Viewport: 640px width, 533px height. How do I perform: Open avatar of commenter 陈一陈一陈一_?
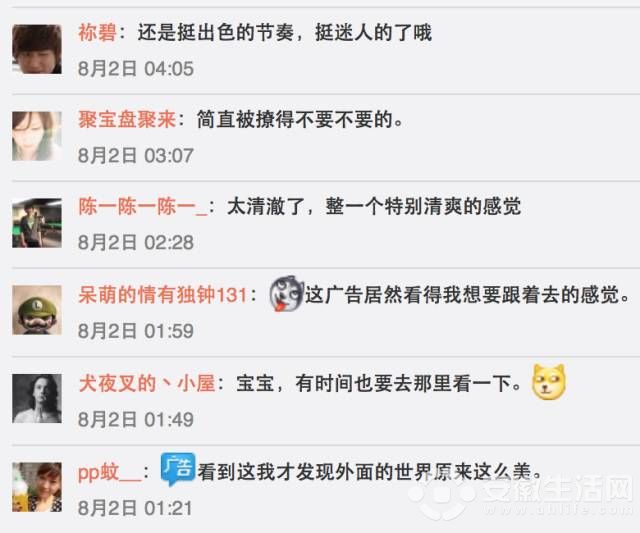coord(37,222)
